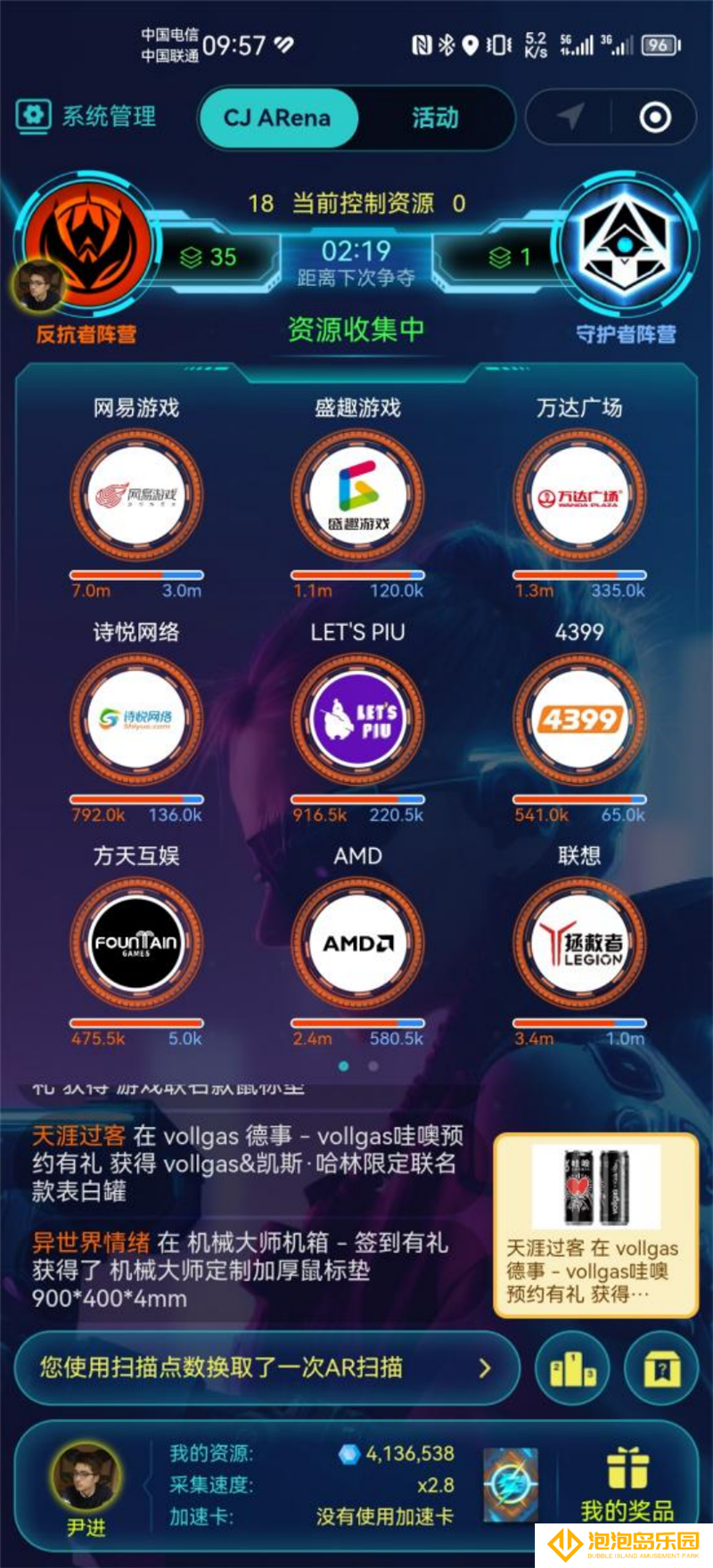Viewport: 713px width, 1568px height.
Task: Open the 万达广场 resource point
Action: [x=579, y=495]
